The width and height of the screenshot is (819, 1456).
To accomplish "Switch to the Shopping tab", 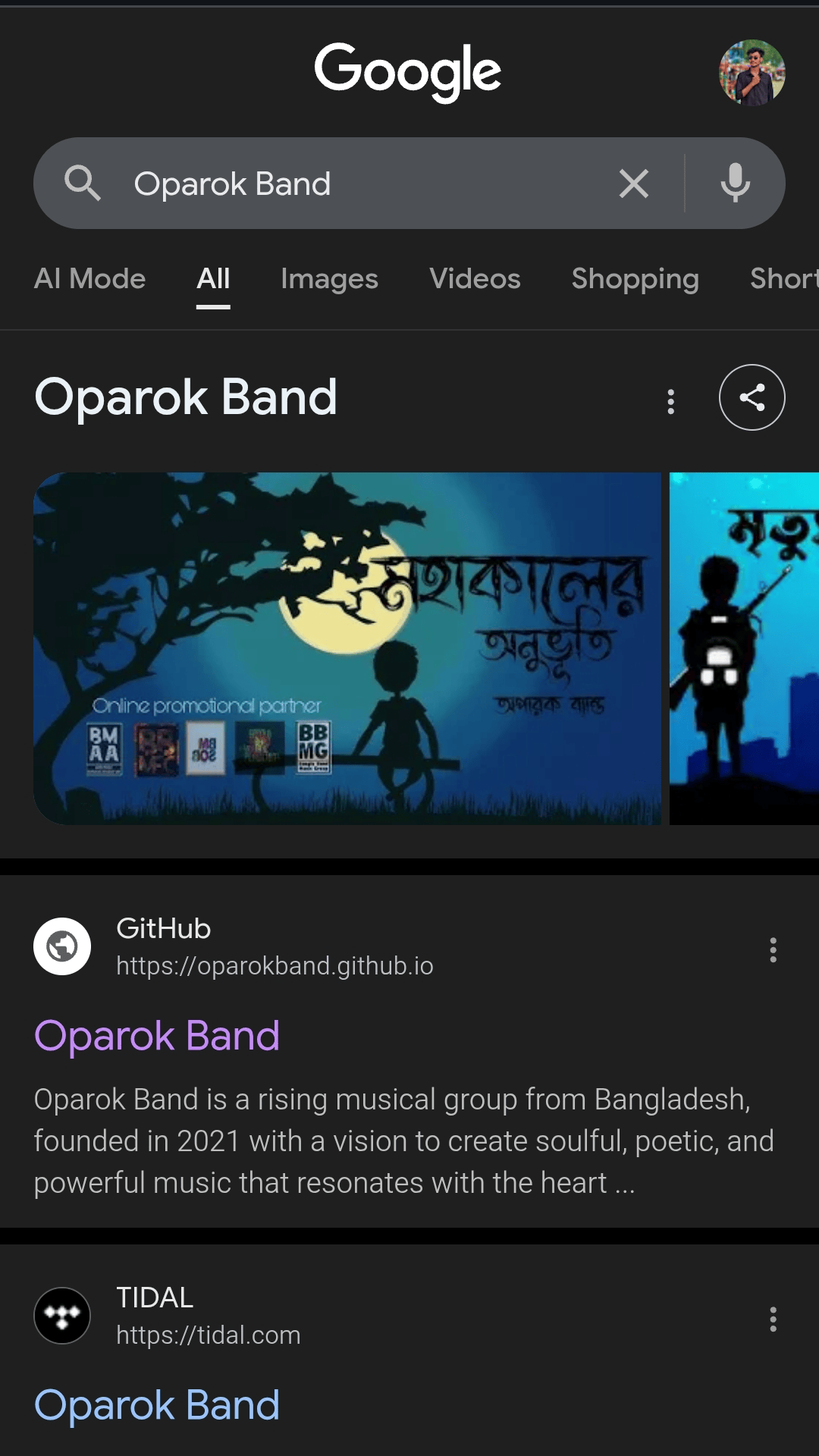I will pos(635,279).
